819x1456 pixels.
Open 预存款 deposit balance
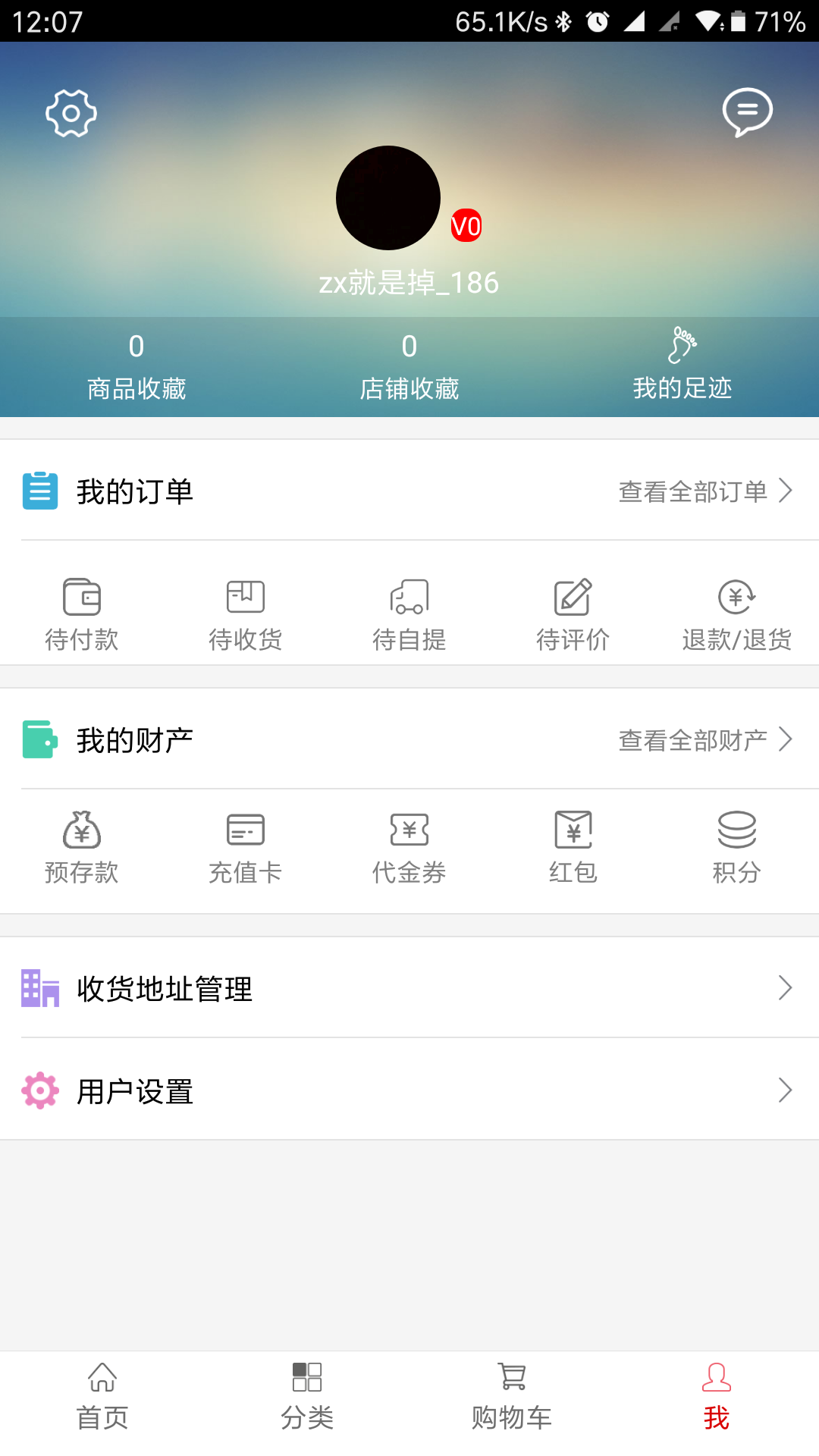pos(82,847)
